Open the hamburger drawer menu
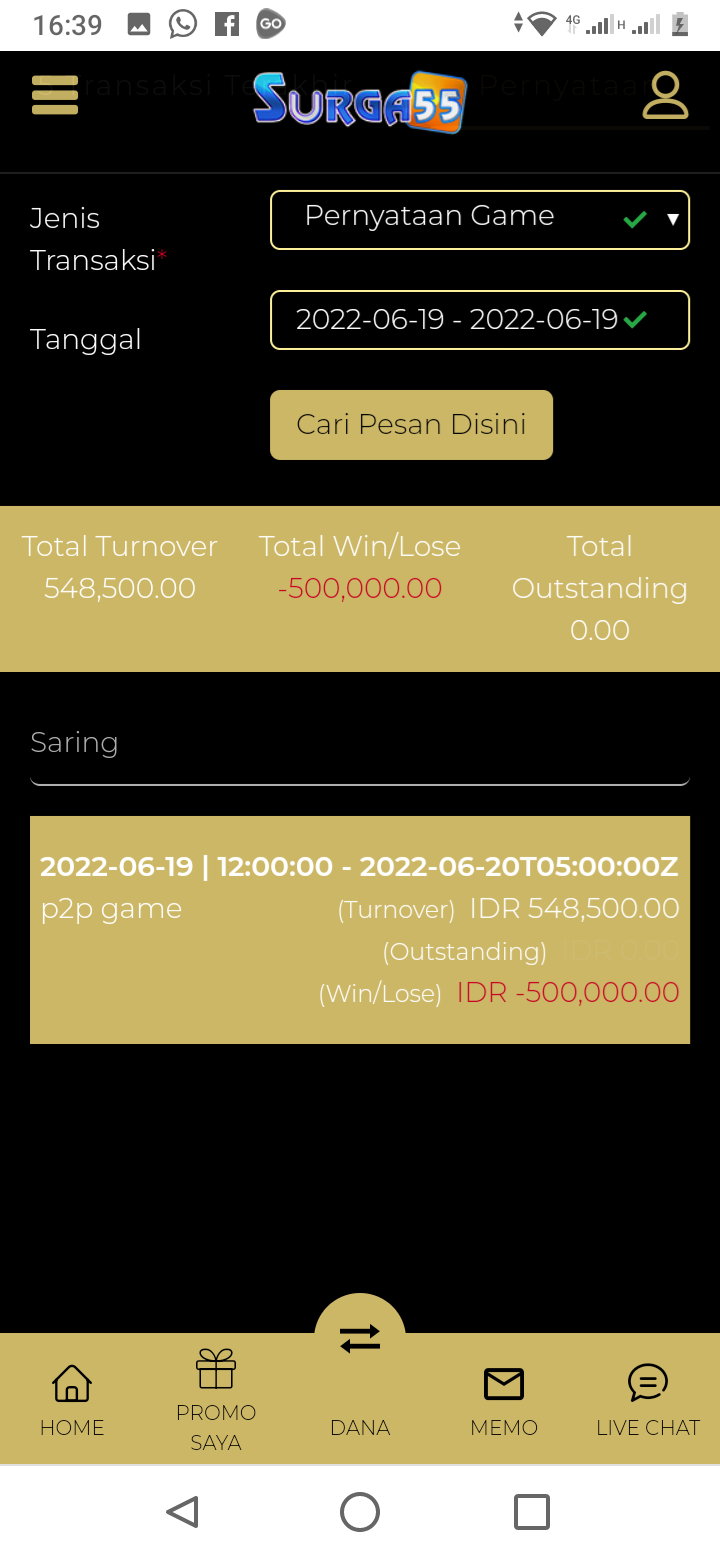The height and width of the screenshot is (1560, 720). tap(55, 95)
